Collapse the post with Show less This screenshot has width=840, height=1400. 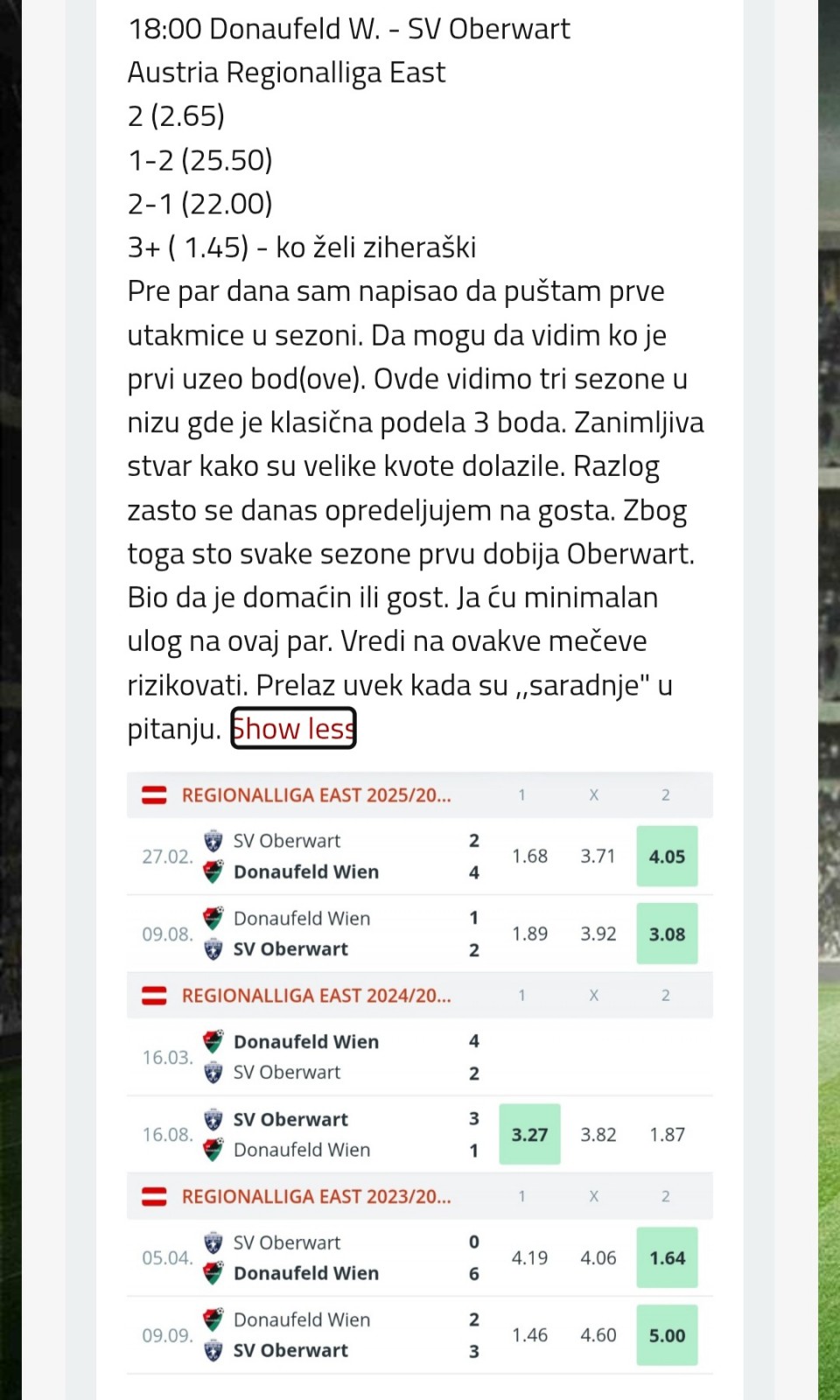pos(293,728)
